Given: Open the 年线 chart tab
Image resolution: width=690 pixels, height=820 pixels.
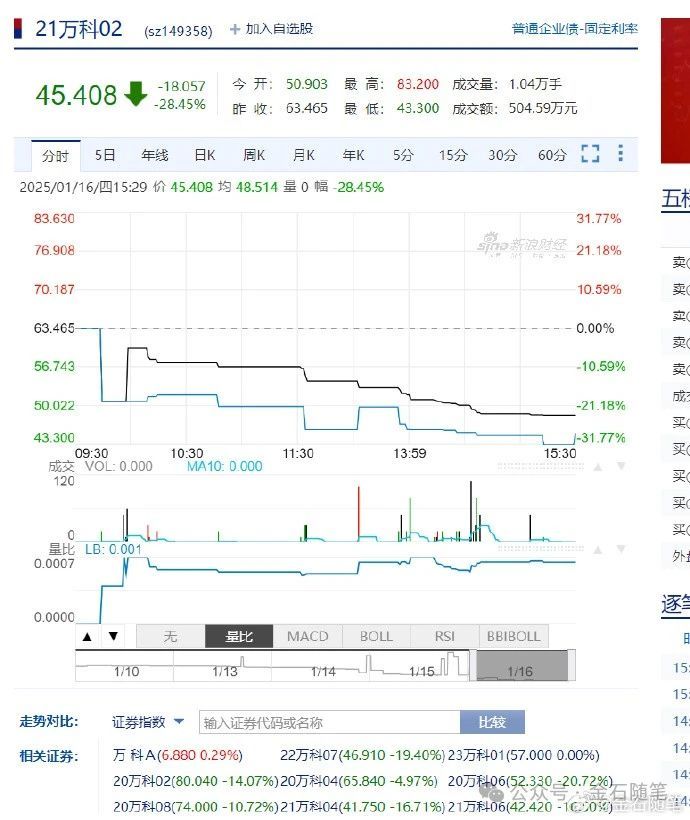Looking at the screenshot, I should pyautogui.click(x=155, y=155).
